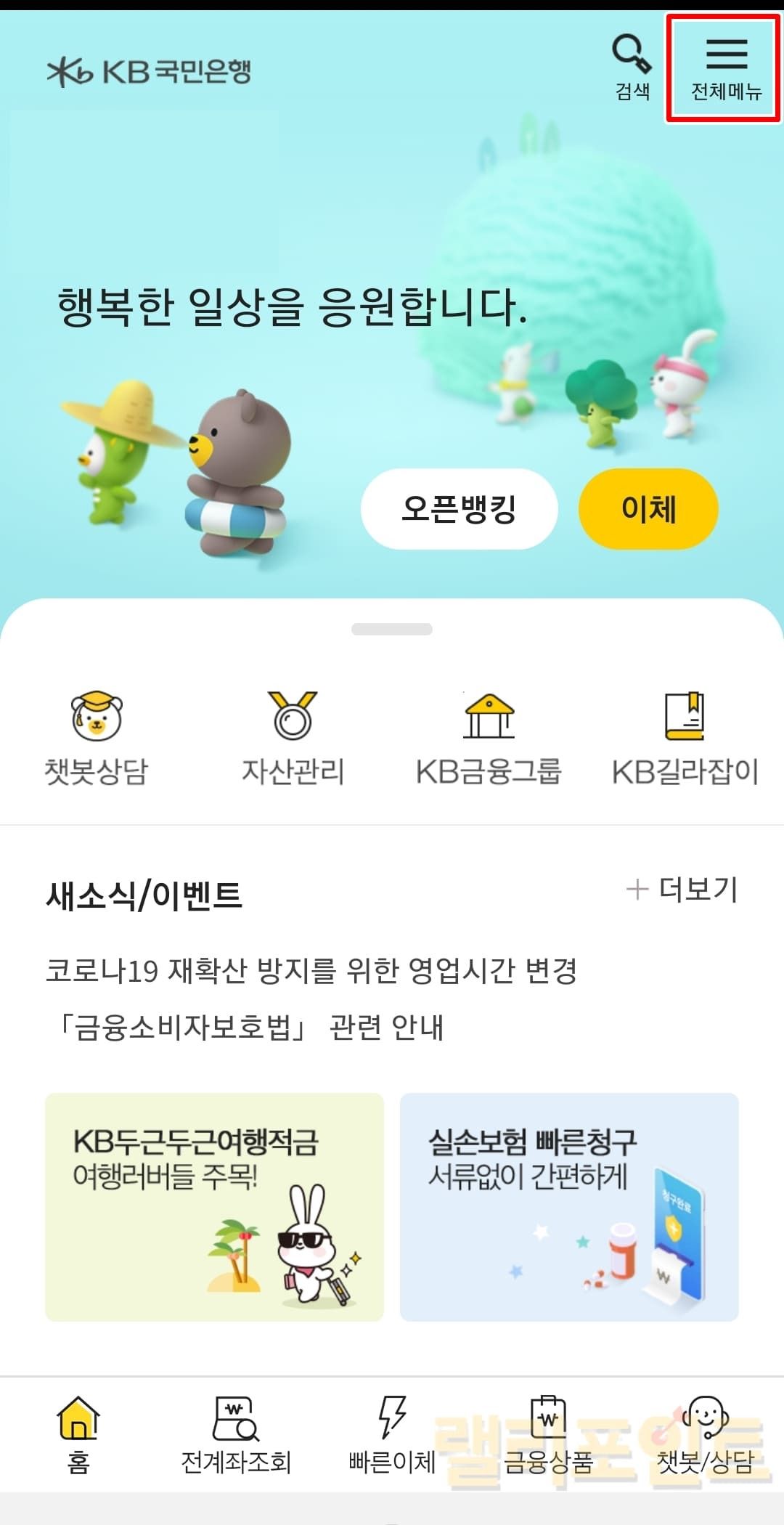Viewport: 784px width, 1525px height.
Task: View more news with 더보기
Action: (683, 889)
